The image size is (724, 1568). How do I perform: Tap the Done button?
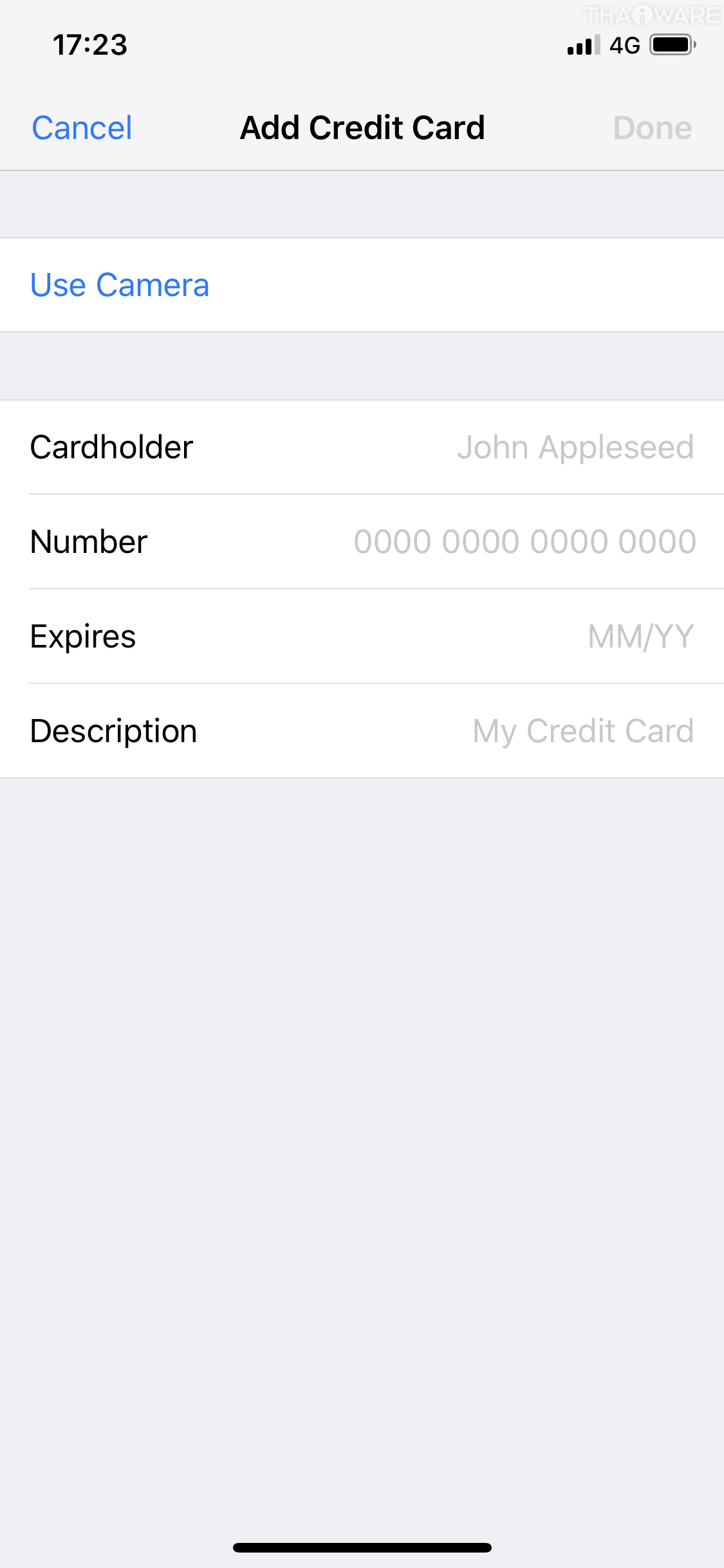(x=652, y=127)
